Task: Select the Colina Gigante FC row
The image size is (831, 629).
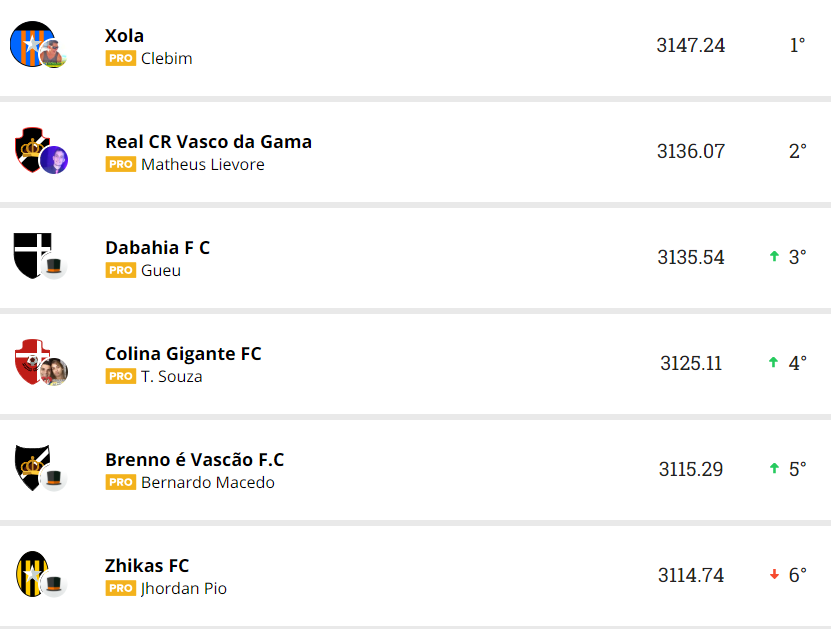Action: 183,354
